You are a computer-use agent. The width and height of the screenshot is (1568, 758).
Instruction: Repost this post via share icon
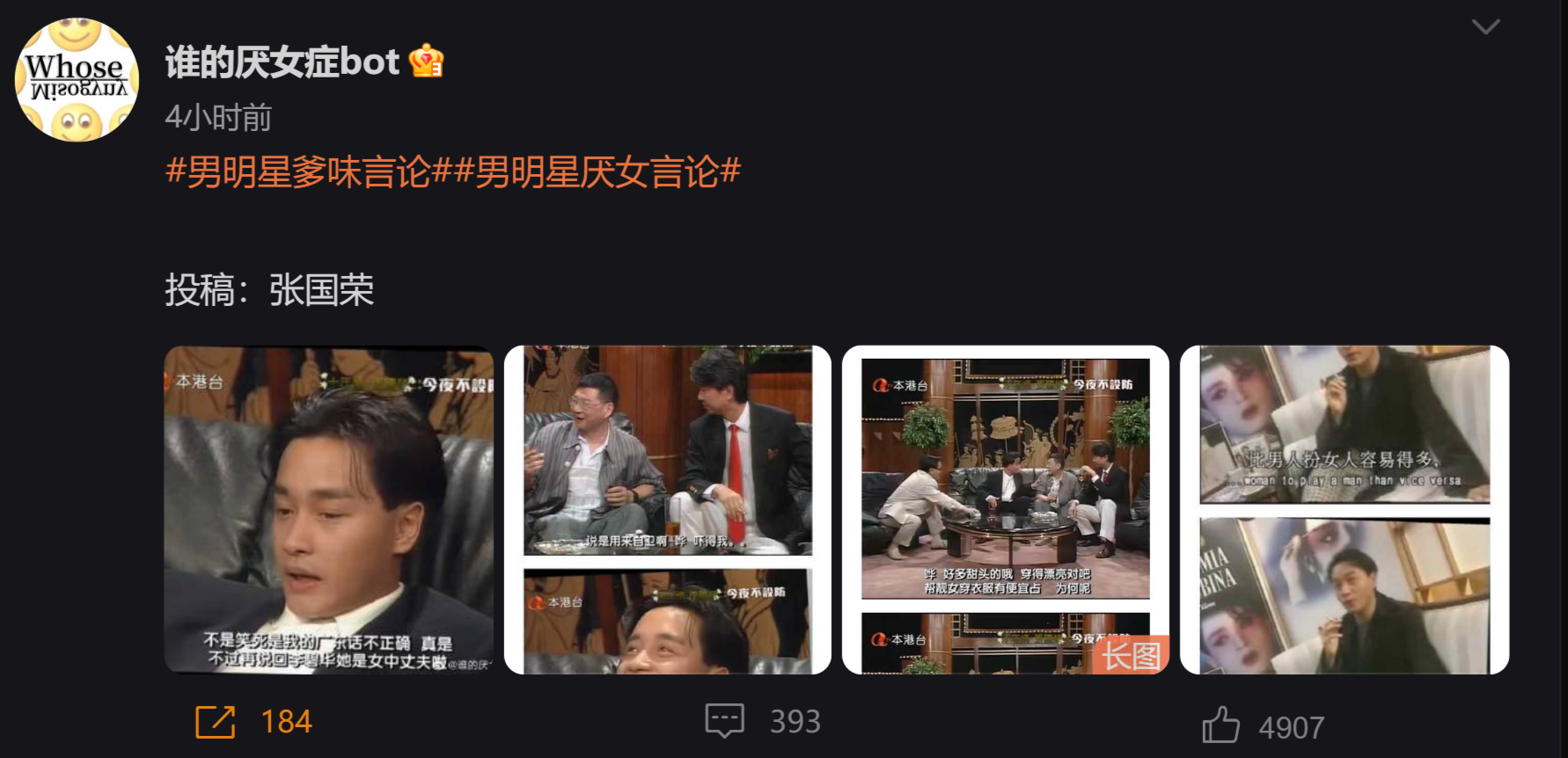(x=216, y=722)
